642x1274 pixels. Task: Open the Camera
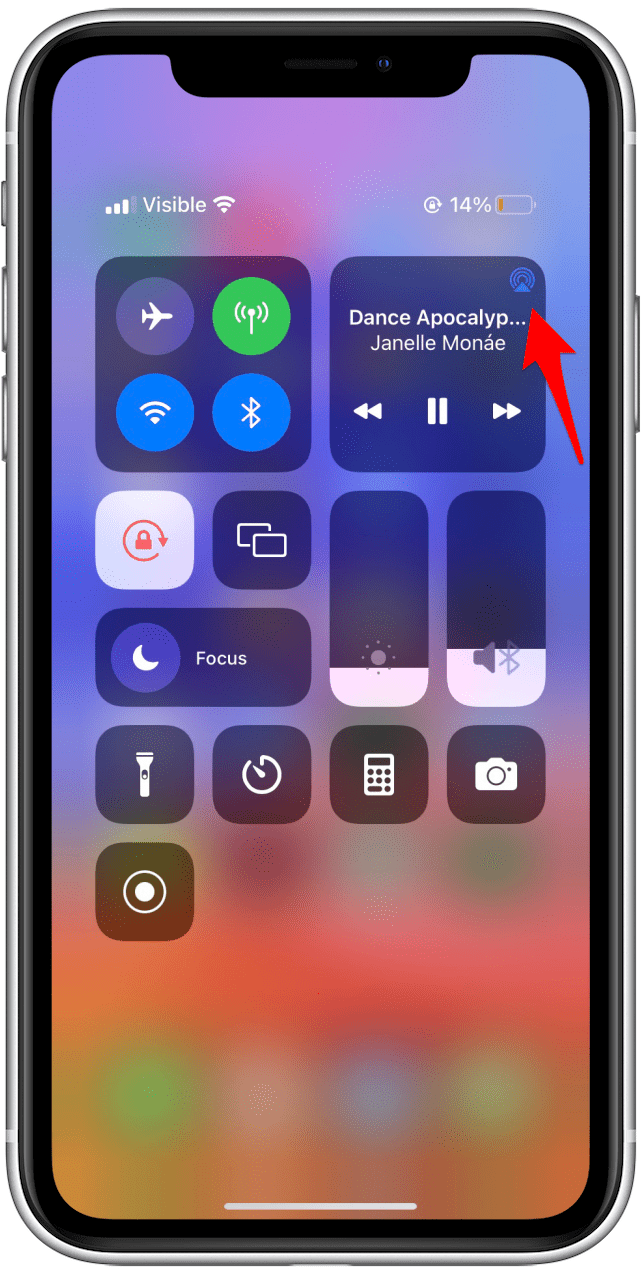tap(496, 774)
